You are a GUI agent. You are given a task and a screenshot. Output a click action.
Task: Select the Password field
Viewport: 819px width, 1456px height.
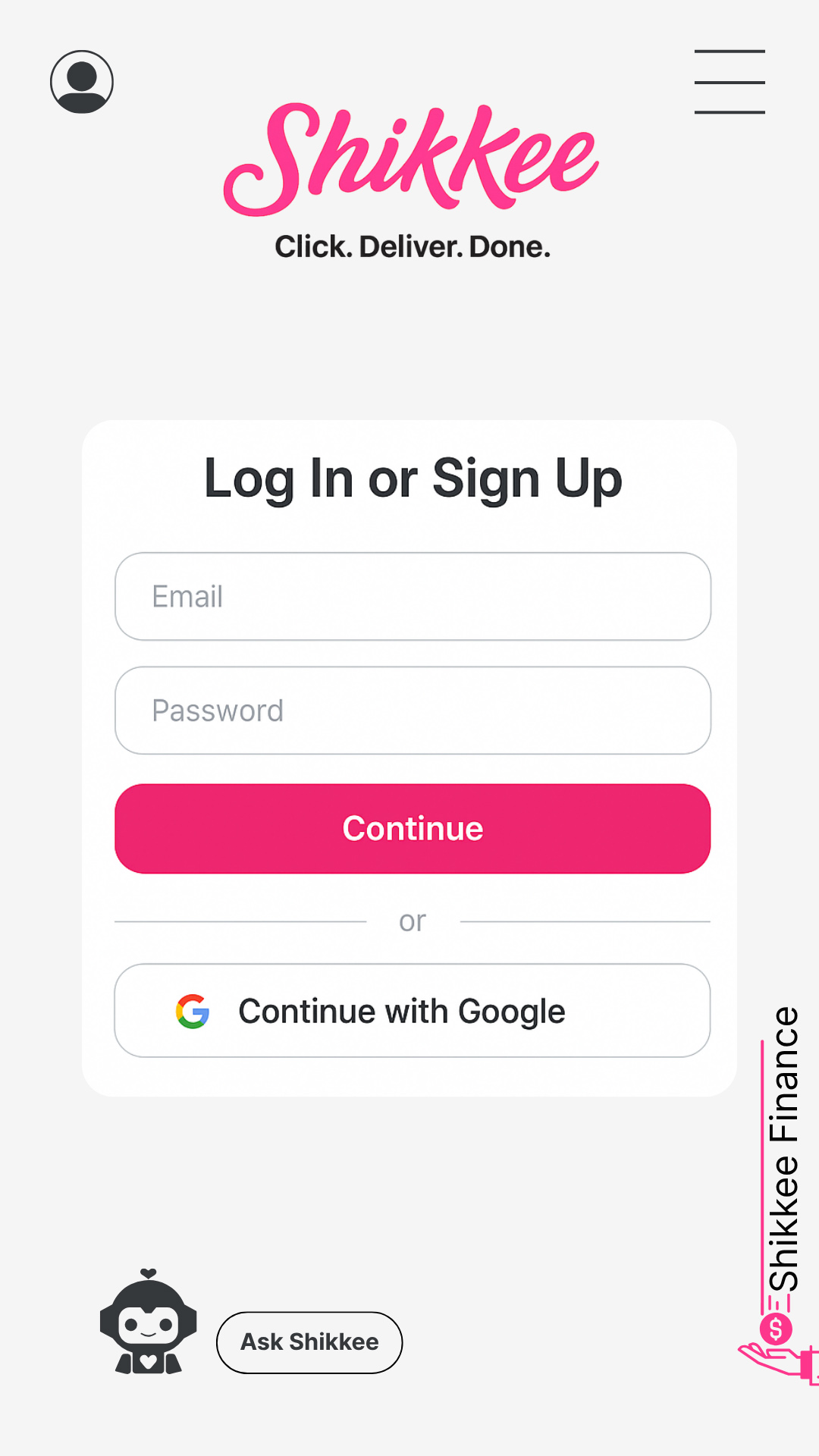pyautogui.click(x=413, y=711)
